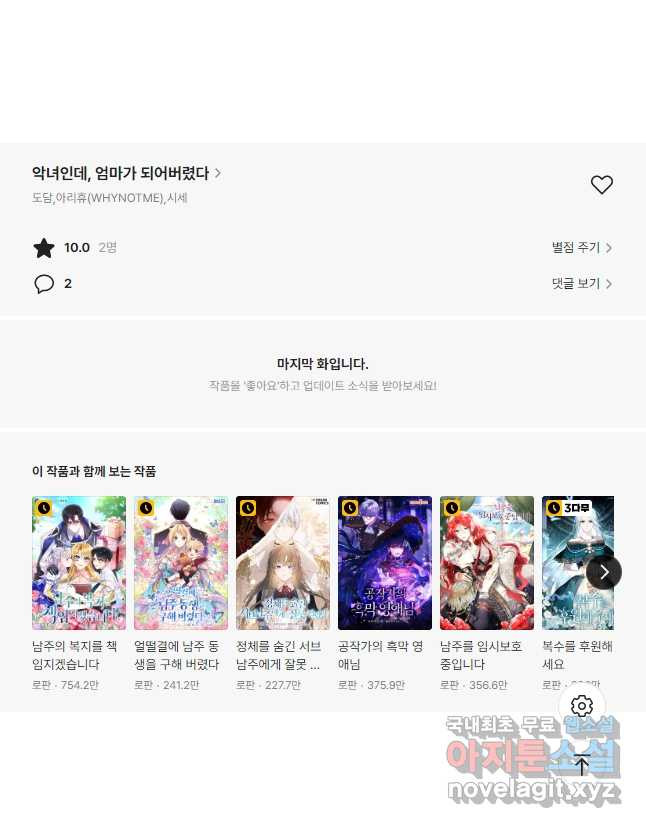The image size is (646, 828).
Task: Open 복수를 후원해 세요 card
Action: click(577, 563)
